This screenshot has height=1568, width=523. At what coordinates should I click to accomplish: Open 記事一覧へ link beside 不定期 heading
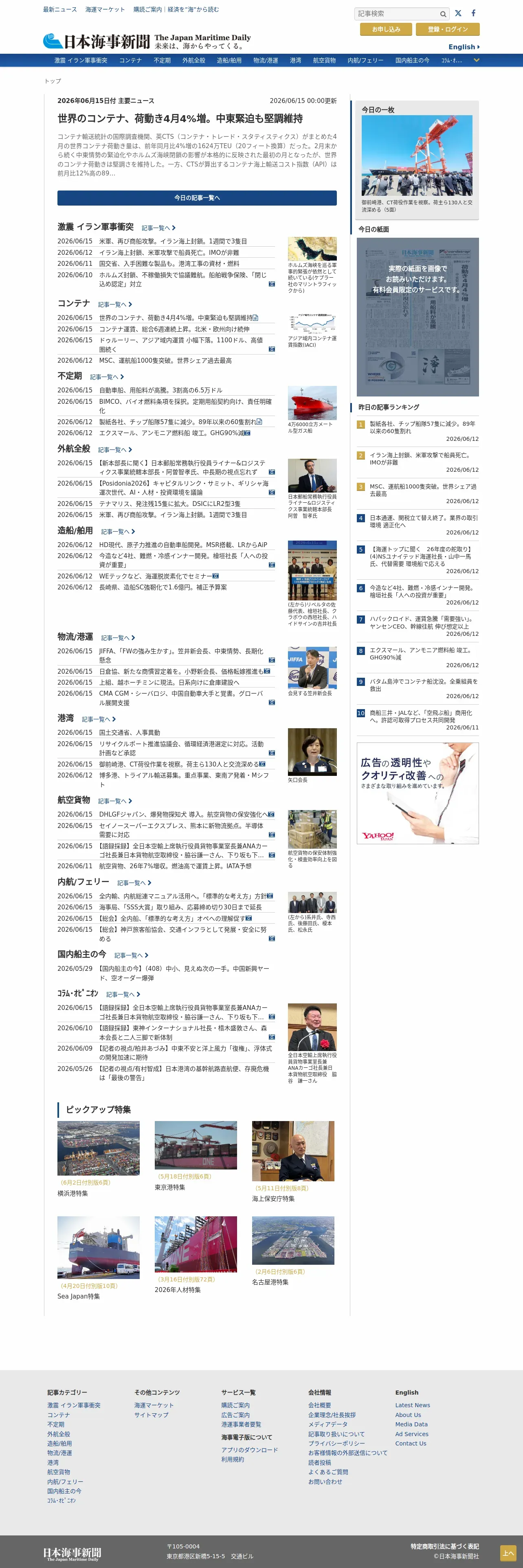(x=107, y=377)
